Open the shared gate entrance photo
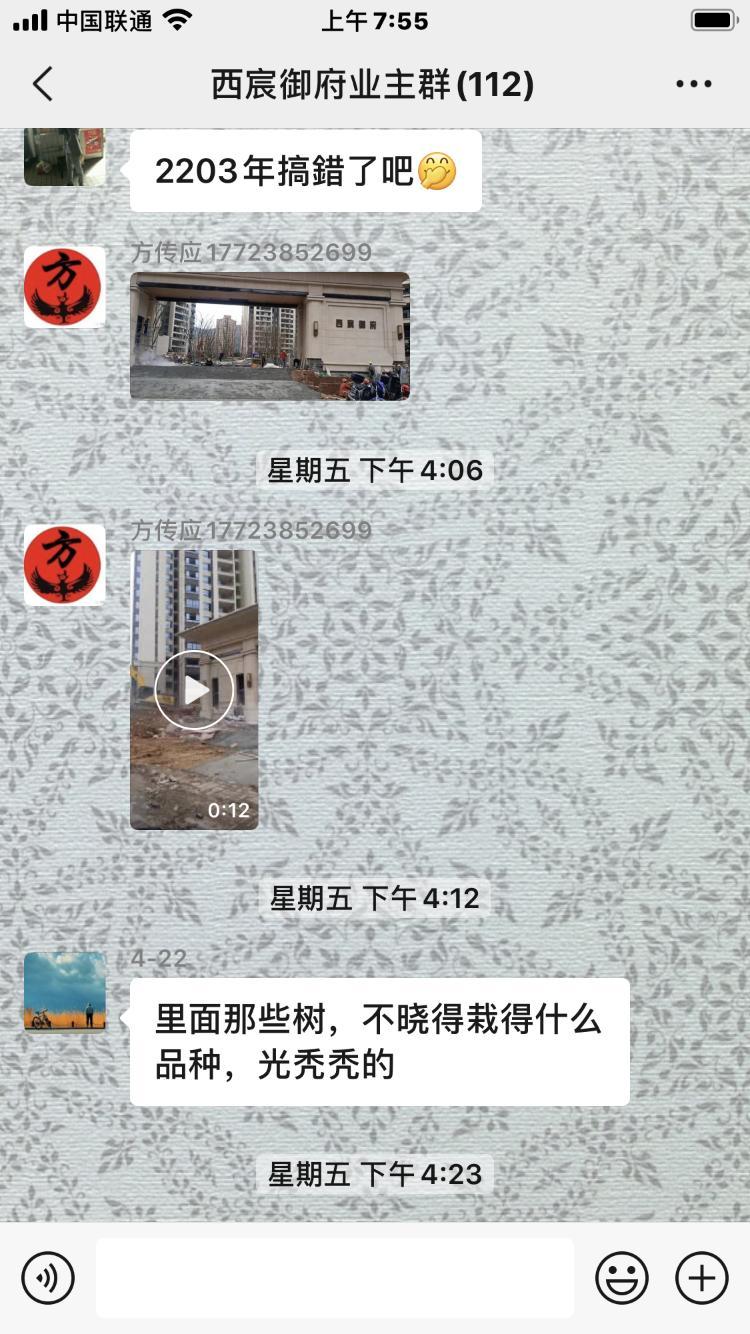The width and height of the screenshot is (750, 1334). (269, 336)
